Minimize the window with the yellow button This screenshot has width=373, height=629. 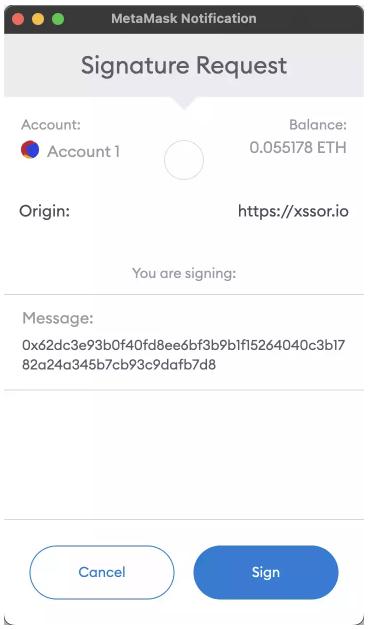click(x=38, y=19)
